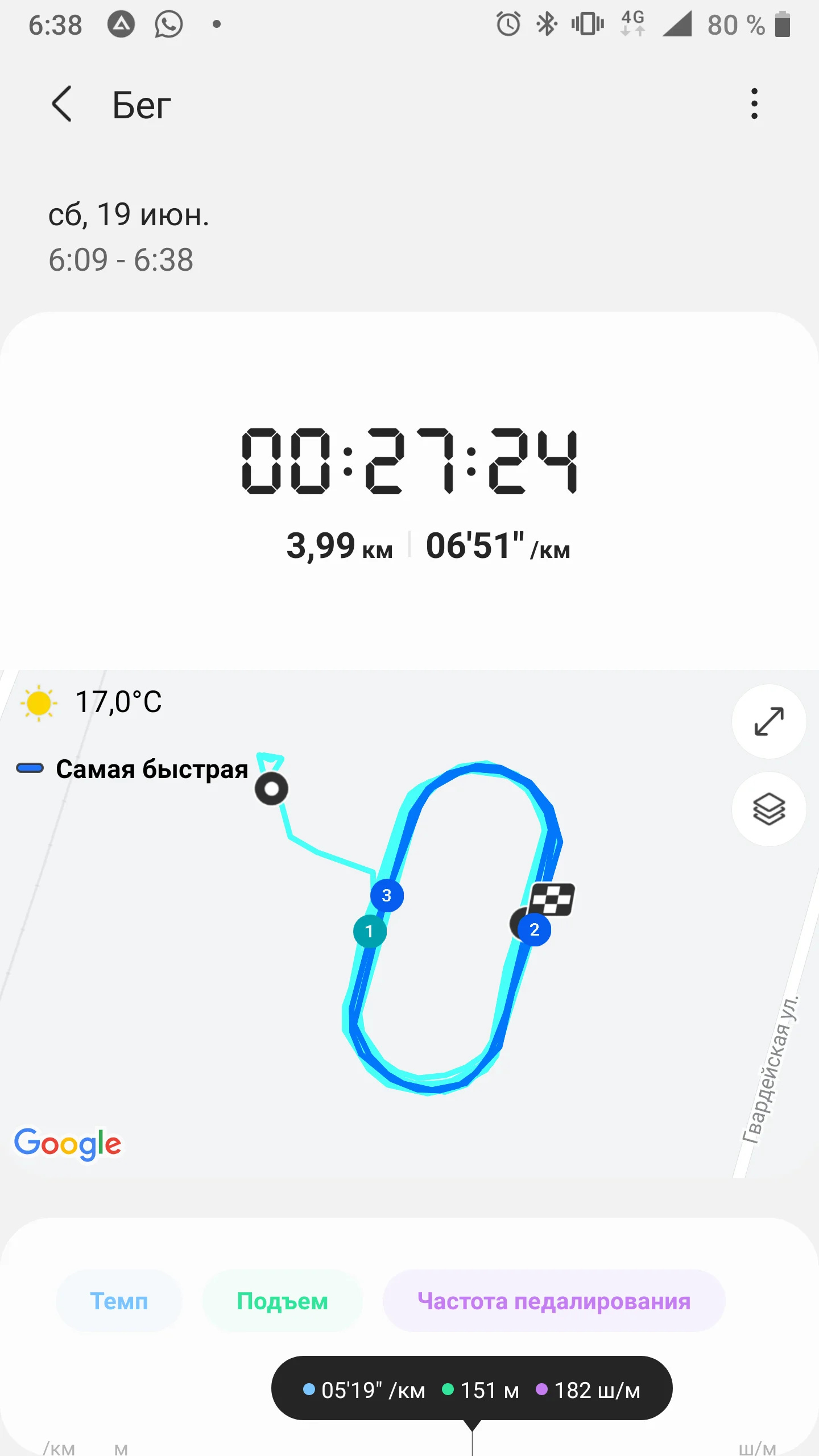Open the map layers selector
The height and width of the screenshot is (1456, 819).
(768, 809)
